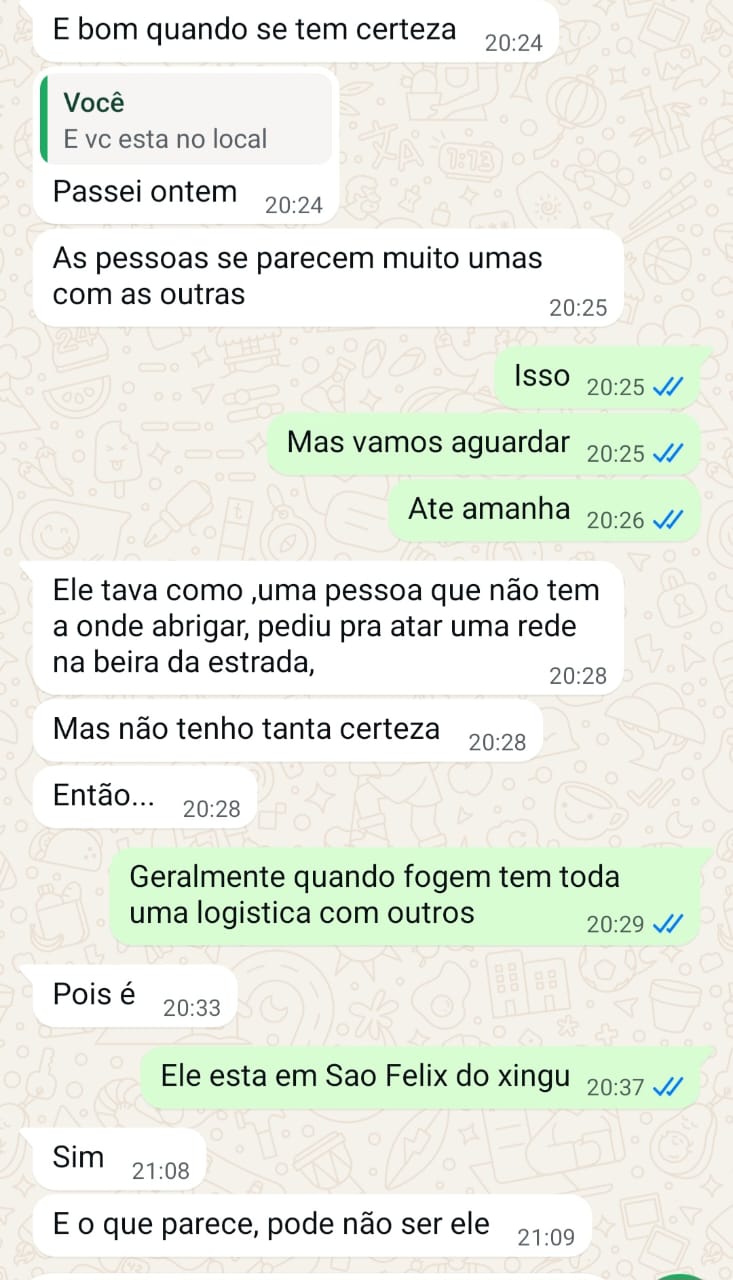
Task: Tap the quoted reply "E vc esta no local"
Action: point(185,120)
